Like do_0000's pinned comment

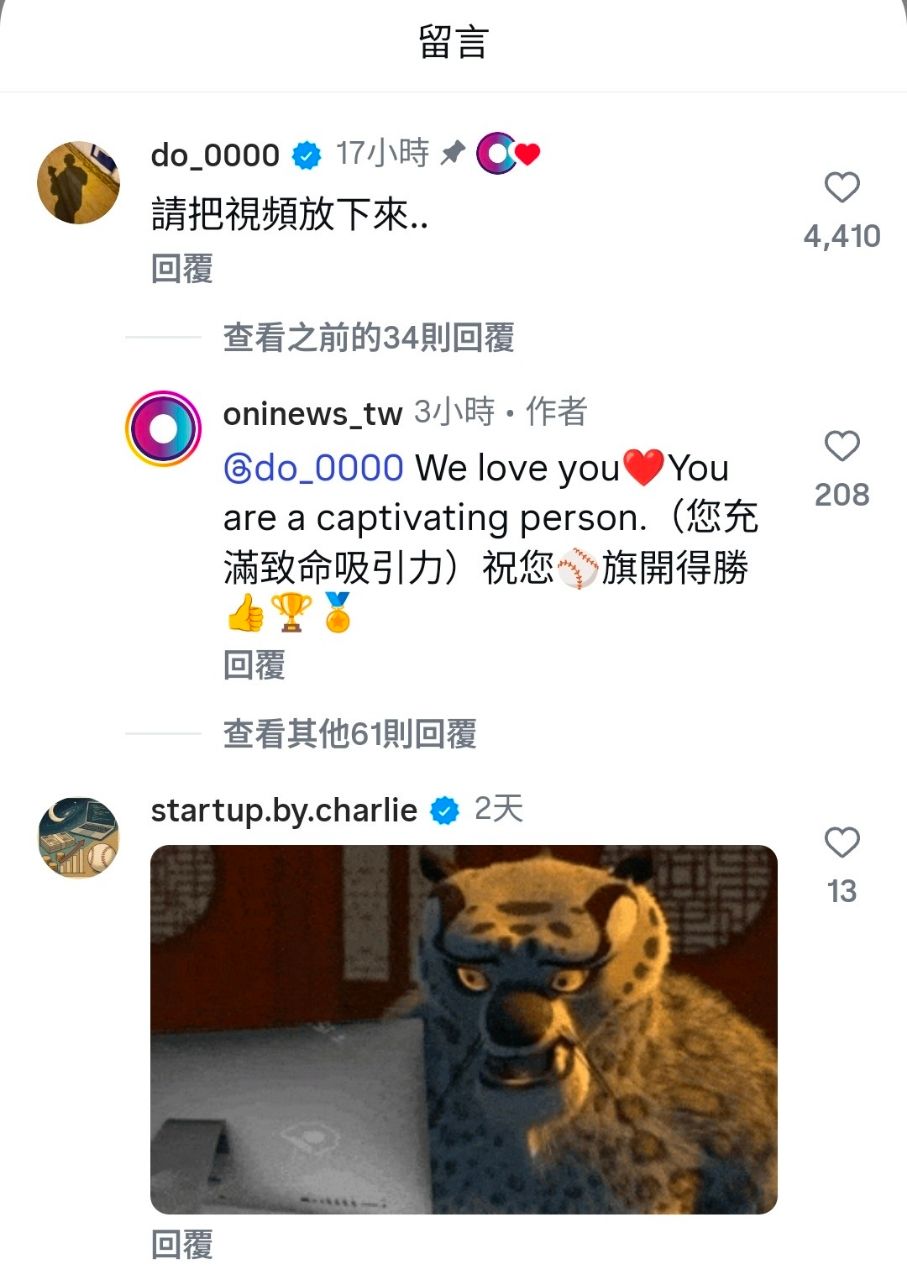point(842,187)
